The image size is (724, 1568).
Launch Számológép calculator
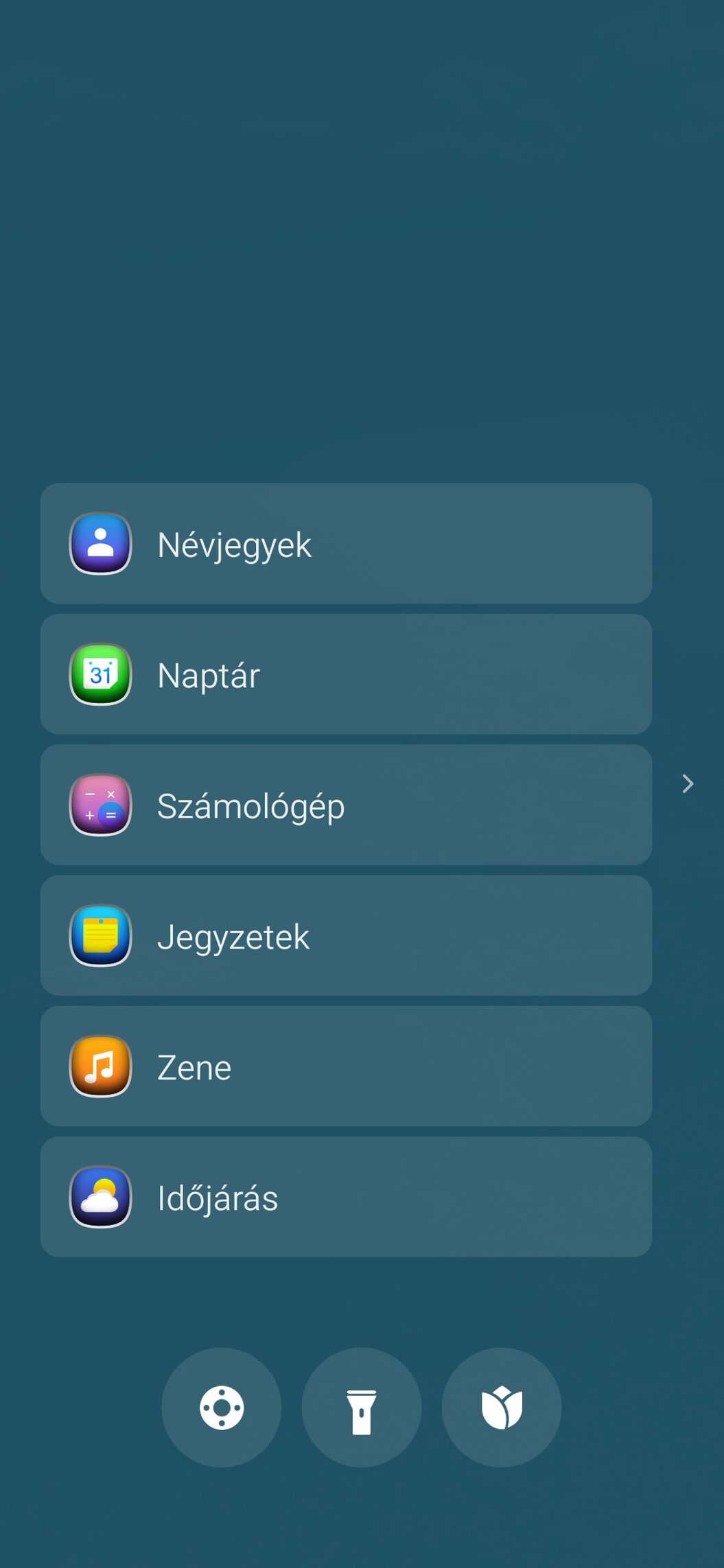pos(346,805)
